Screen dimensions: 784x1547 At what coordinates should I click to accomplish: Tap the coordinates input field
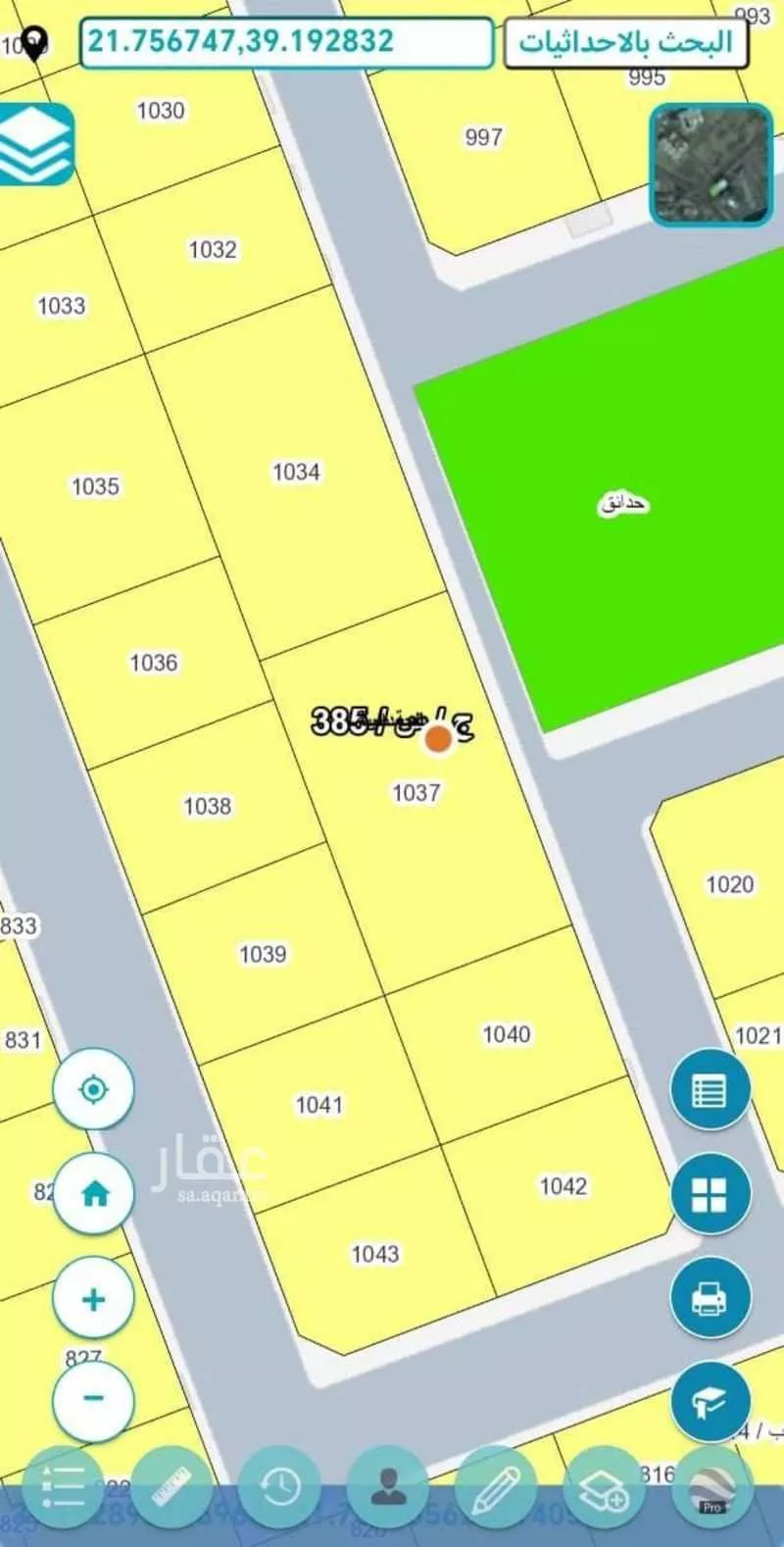(285, 43)
